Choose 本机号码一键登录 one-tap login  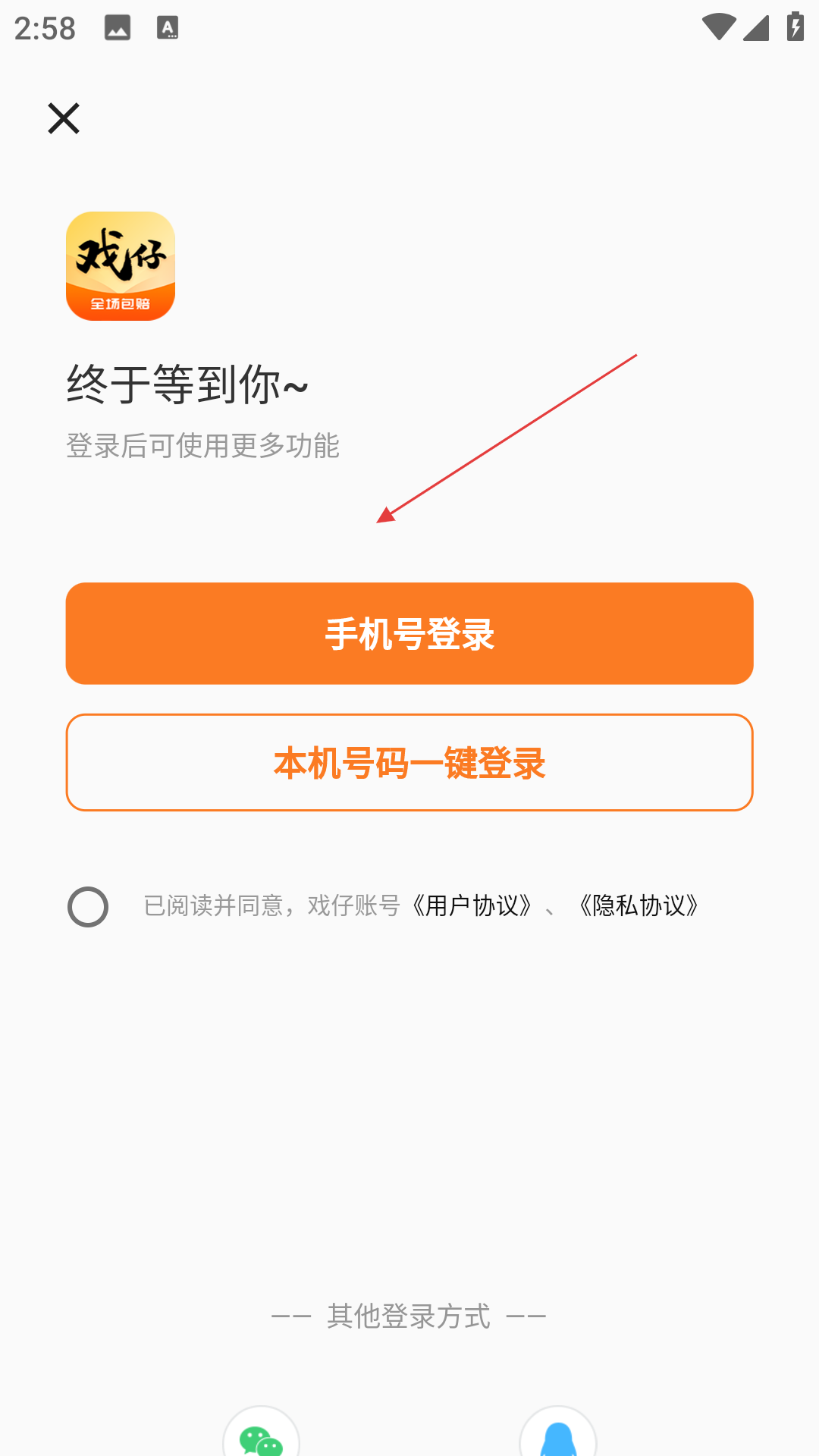409,762
